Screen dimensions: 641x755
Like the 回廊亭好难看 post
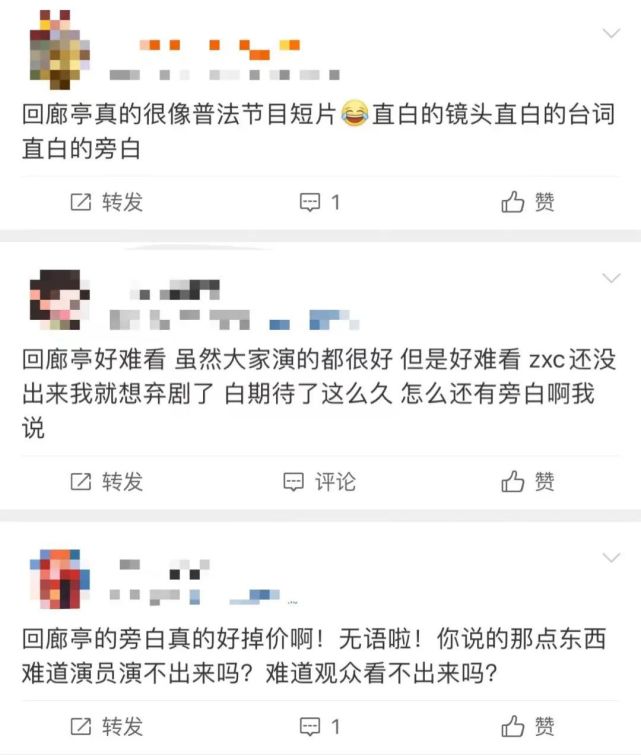click(x=528, y=482)
